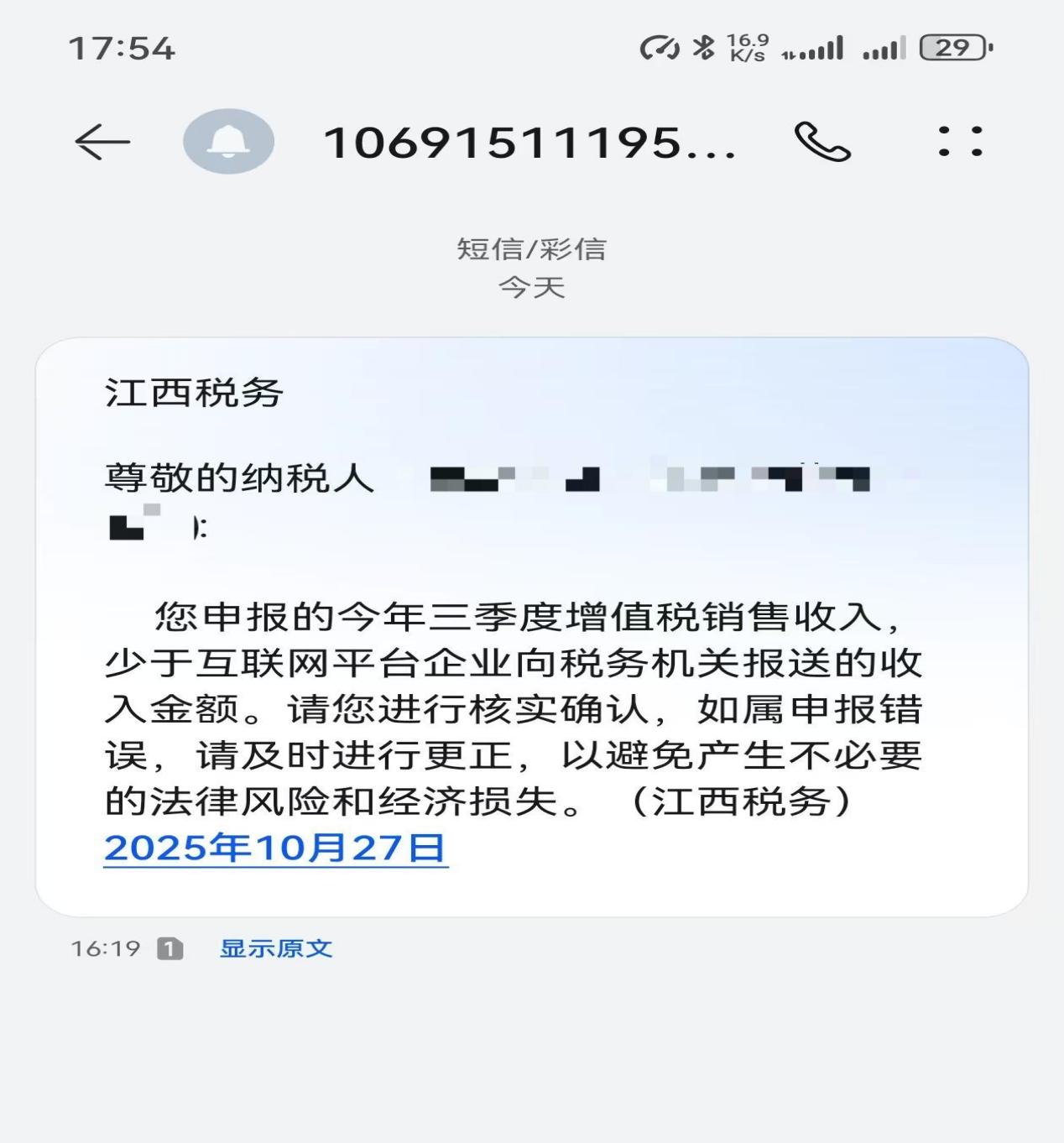The width and height of the screenshot is (1064, 1143).
Task: Call the sender with the phone icon
Action: pyautogui.click(x=822, y=142)
